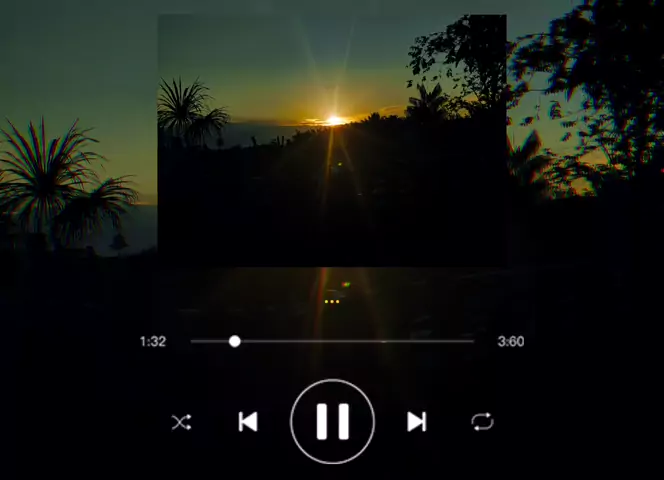664x480 pixels.
Task: Toggle repeat mode
Action: tap(482, 422)
